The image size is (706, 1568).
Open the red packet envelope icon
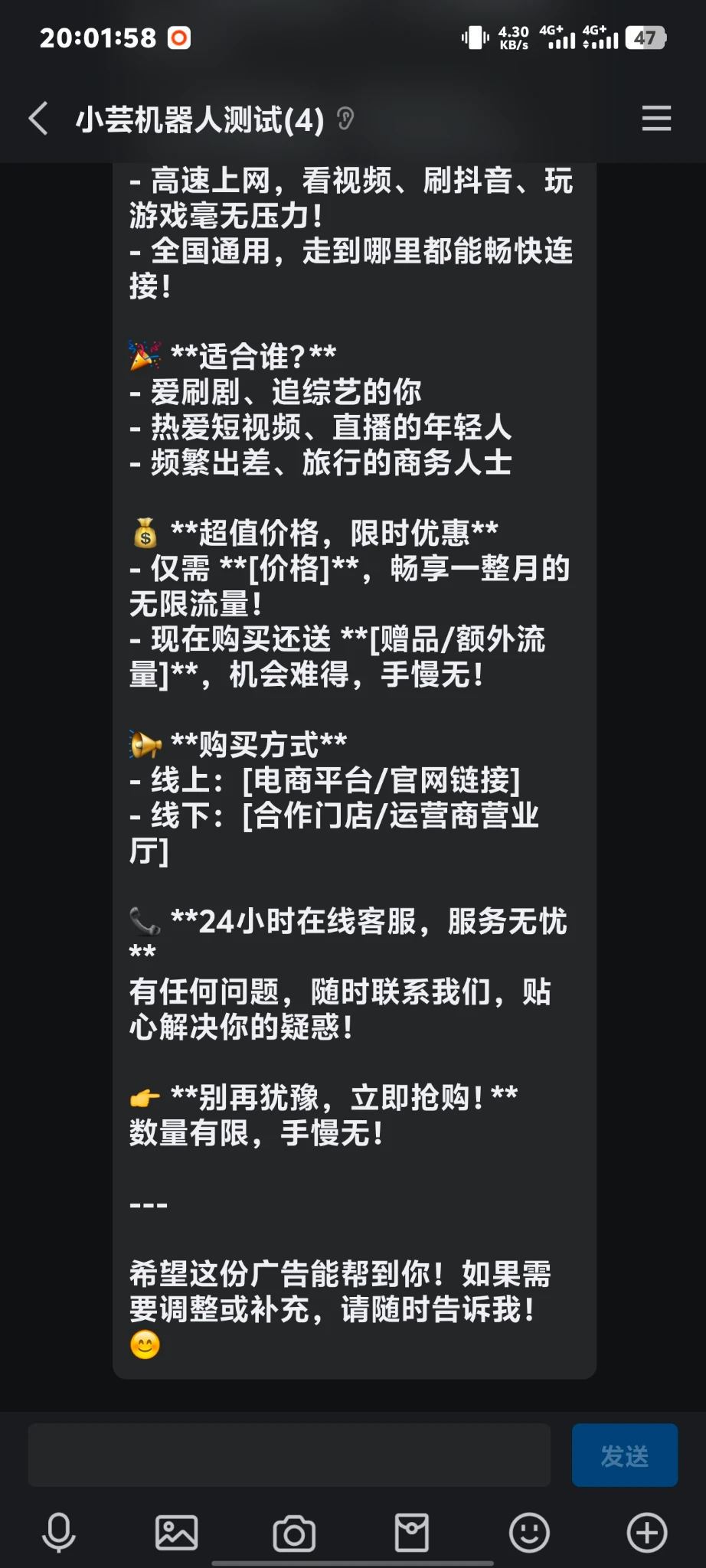tap(411, 1533)
